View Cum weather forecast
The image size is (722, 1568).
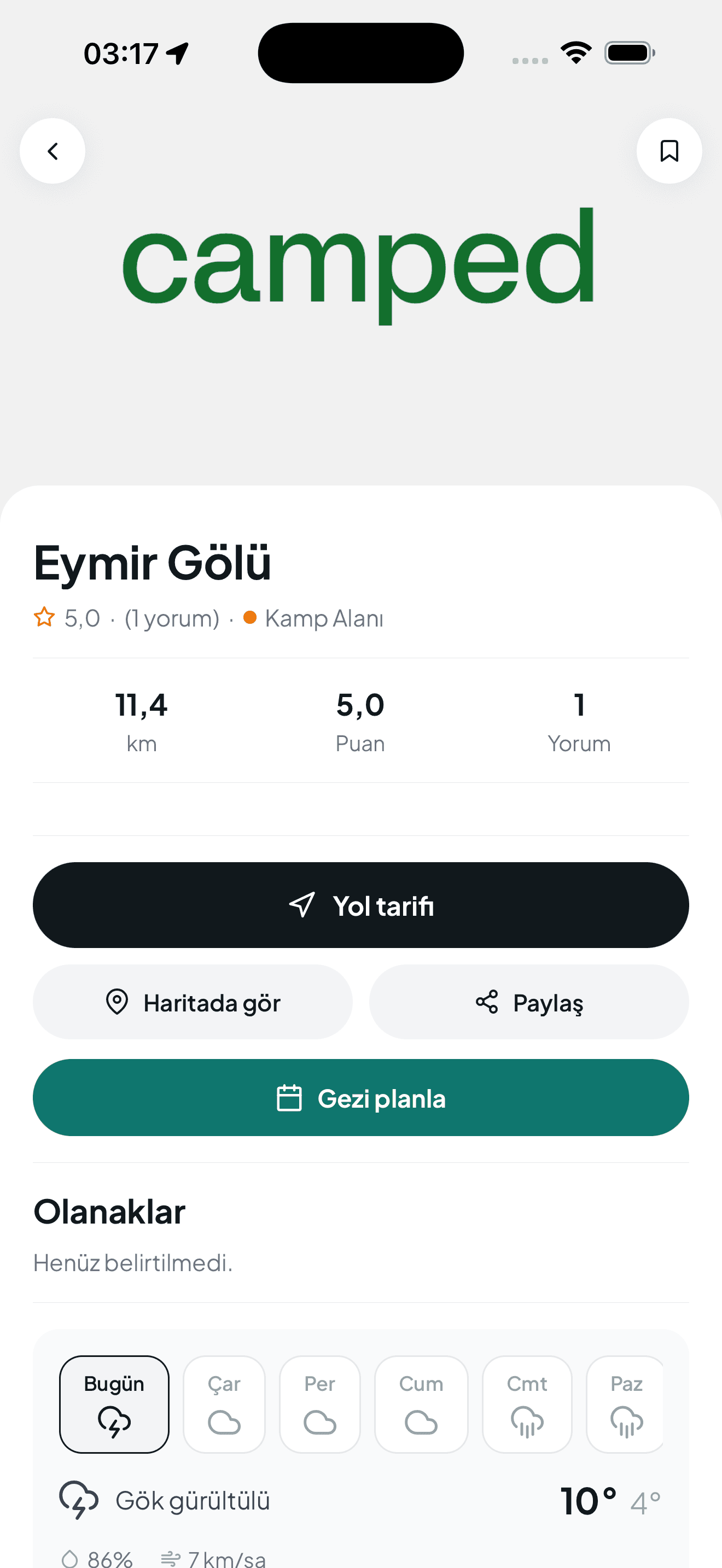tap(421, 1403)
